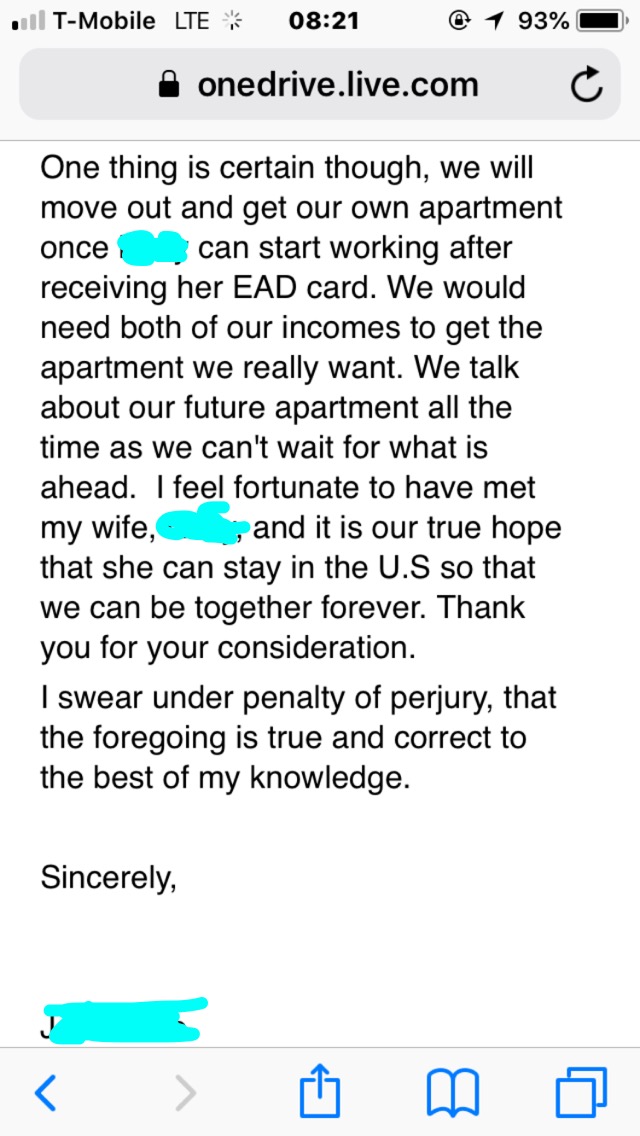Open the share sheet
640x1136 pixels.
tap(320, 1090)
